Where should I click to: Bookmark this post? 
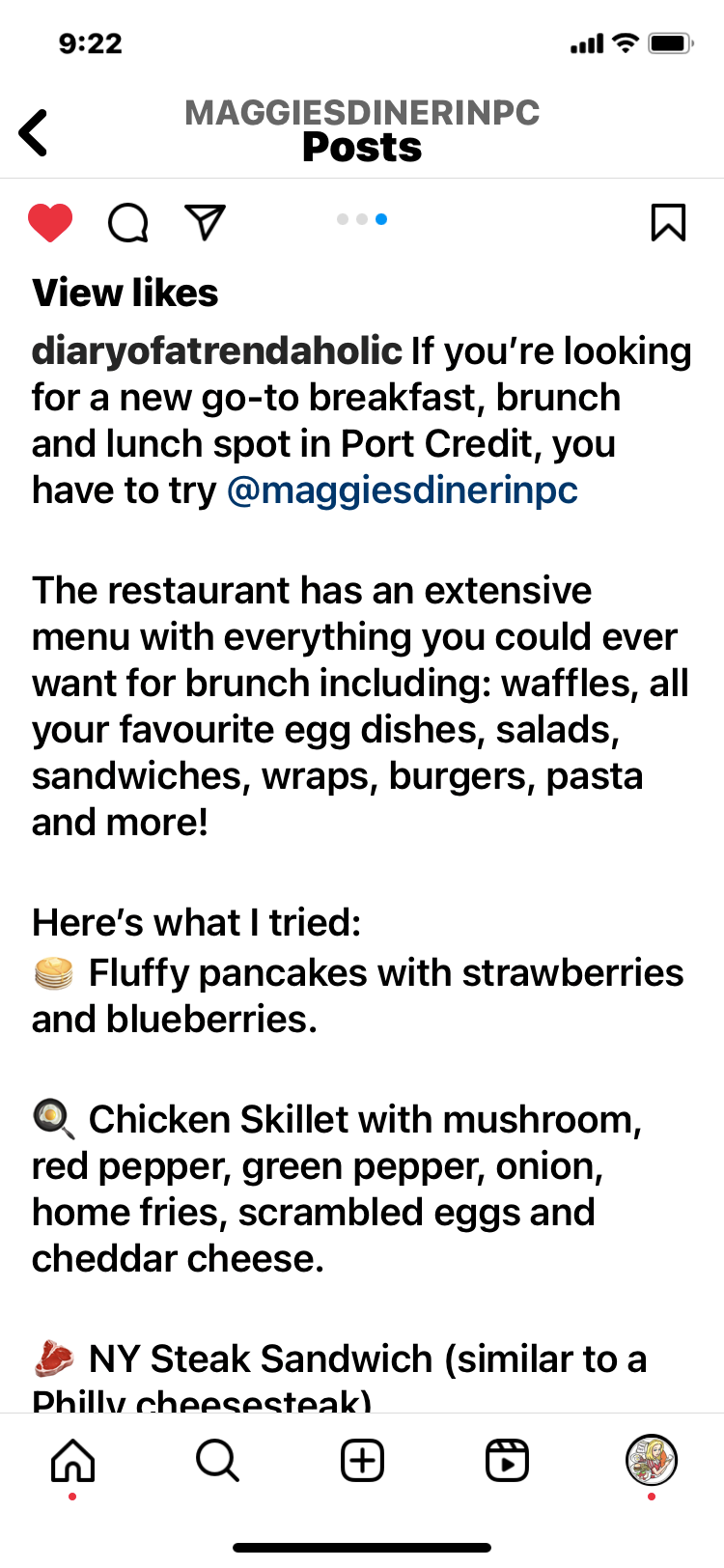pyautogui.click(x=668, y=222)
